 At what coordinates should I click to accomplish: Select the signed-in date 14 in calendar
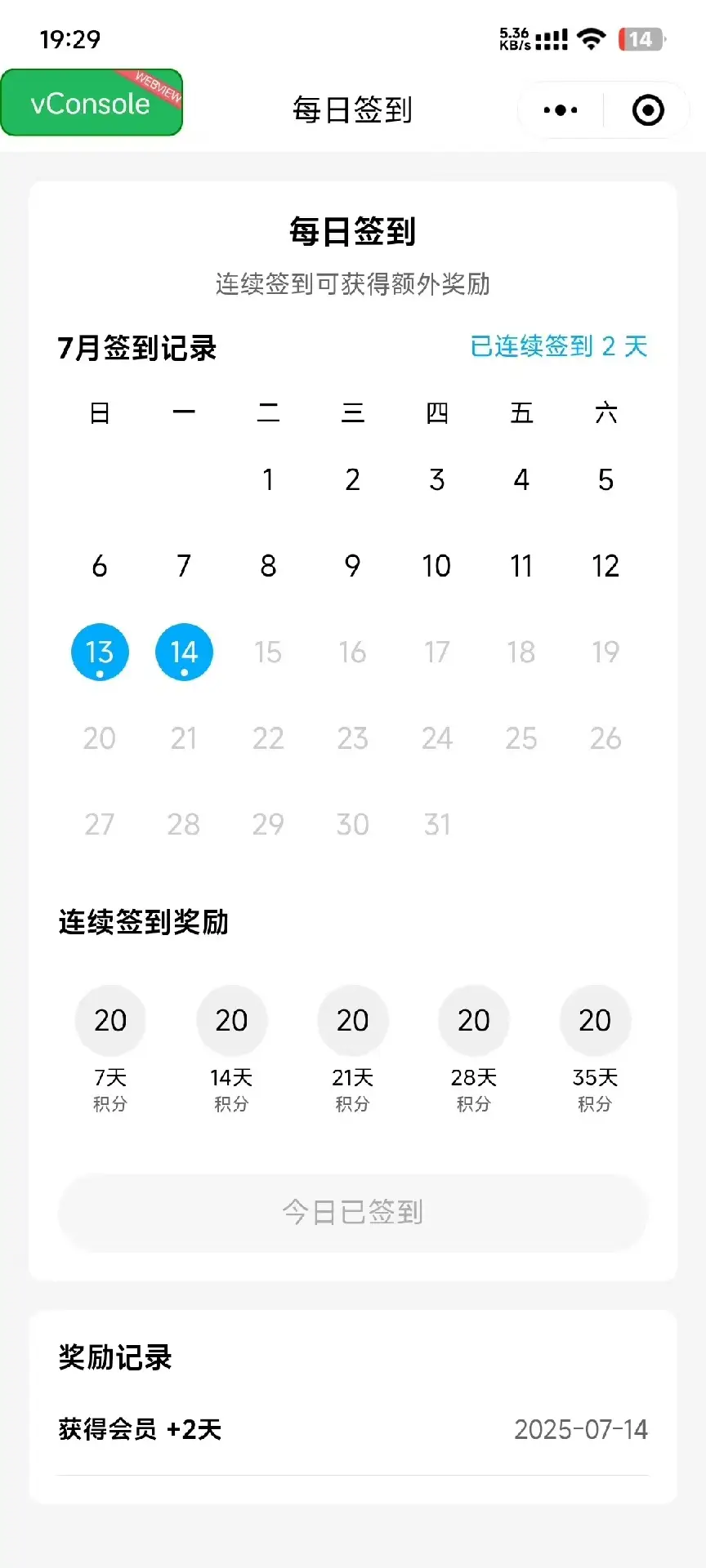pos(184,653)
